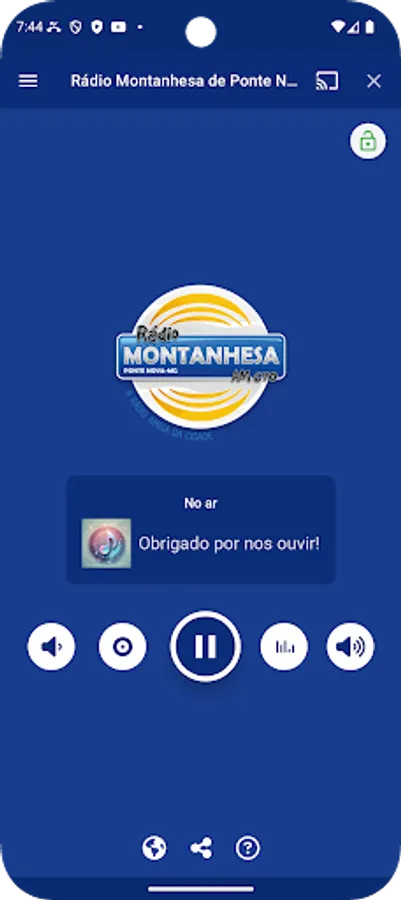The width and height of the screenshot is (401, 900).
Task: Lower the volume
Action: coord(51,647)
